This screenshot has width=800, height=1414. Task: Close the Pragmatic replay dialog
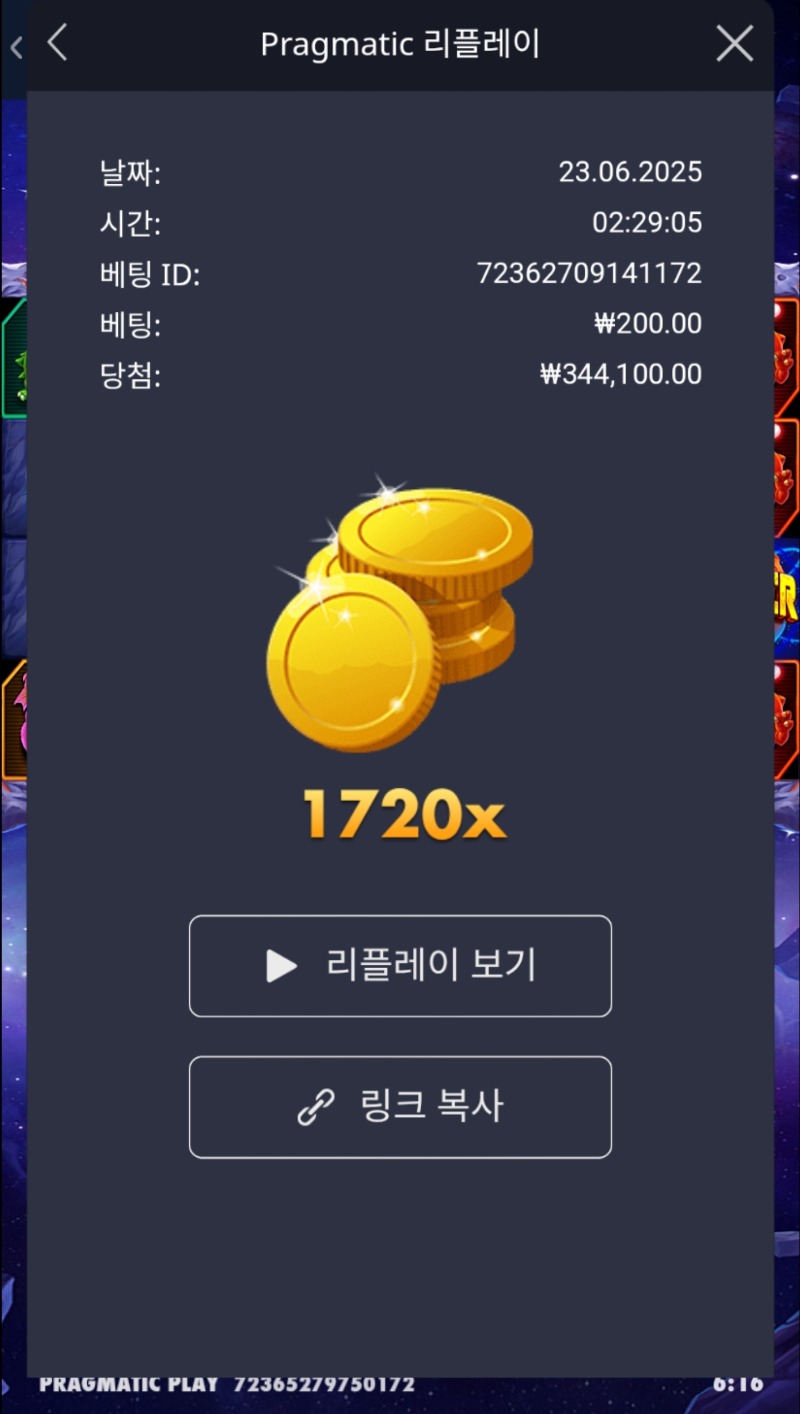click(735, 43)
